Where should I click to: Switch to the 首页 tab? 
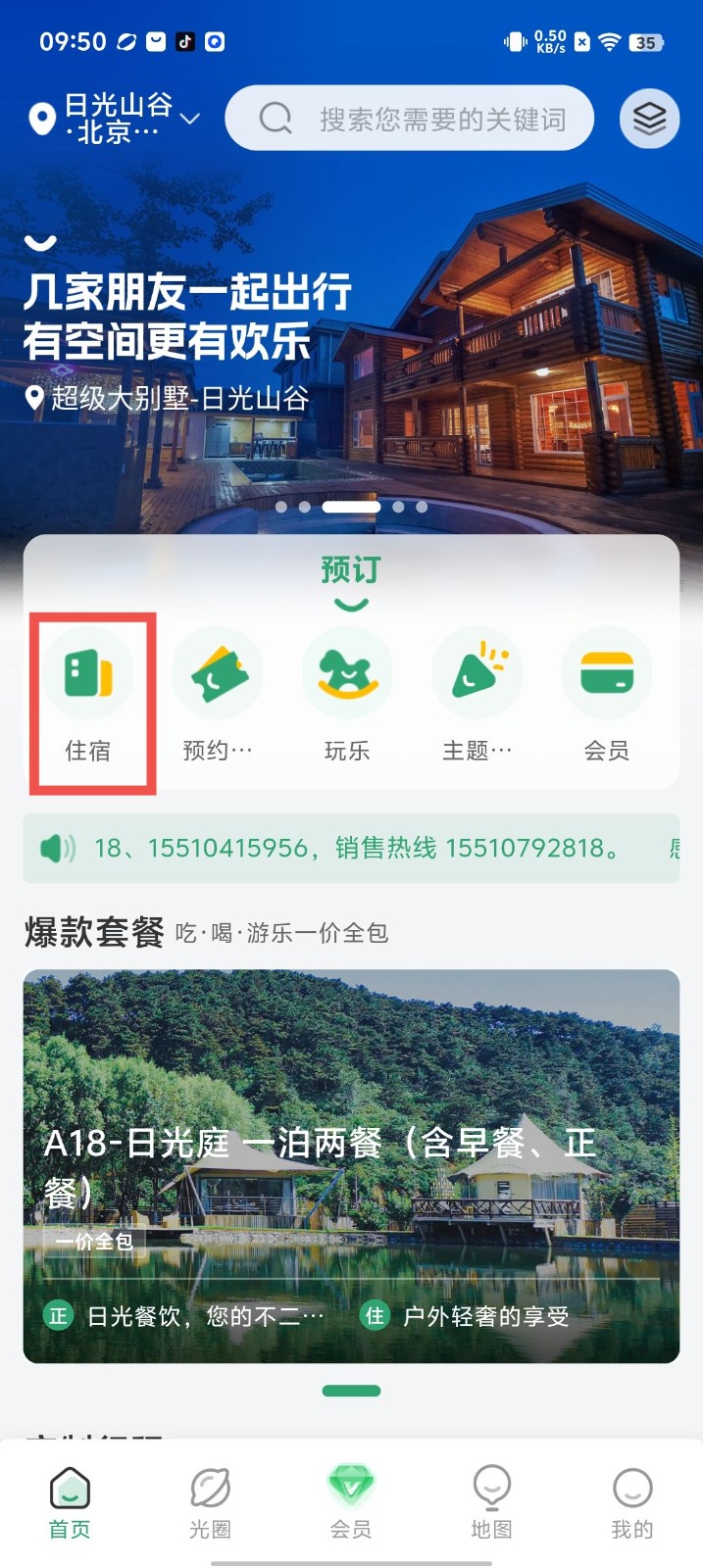pos(70,1502)
